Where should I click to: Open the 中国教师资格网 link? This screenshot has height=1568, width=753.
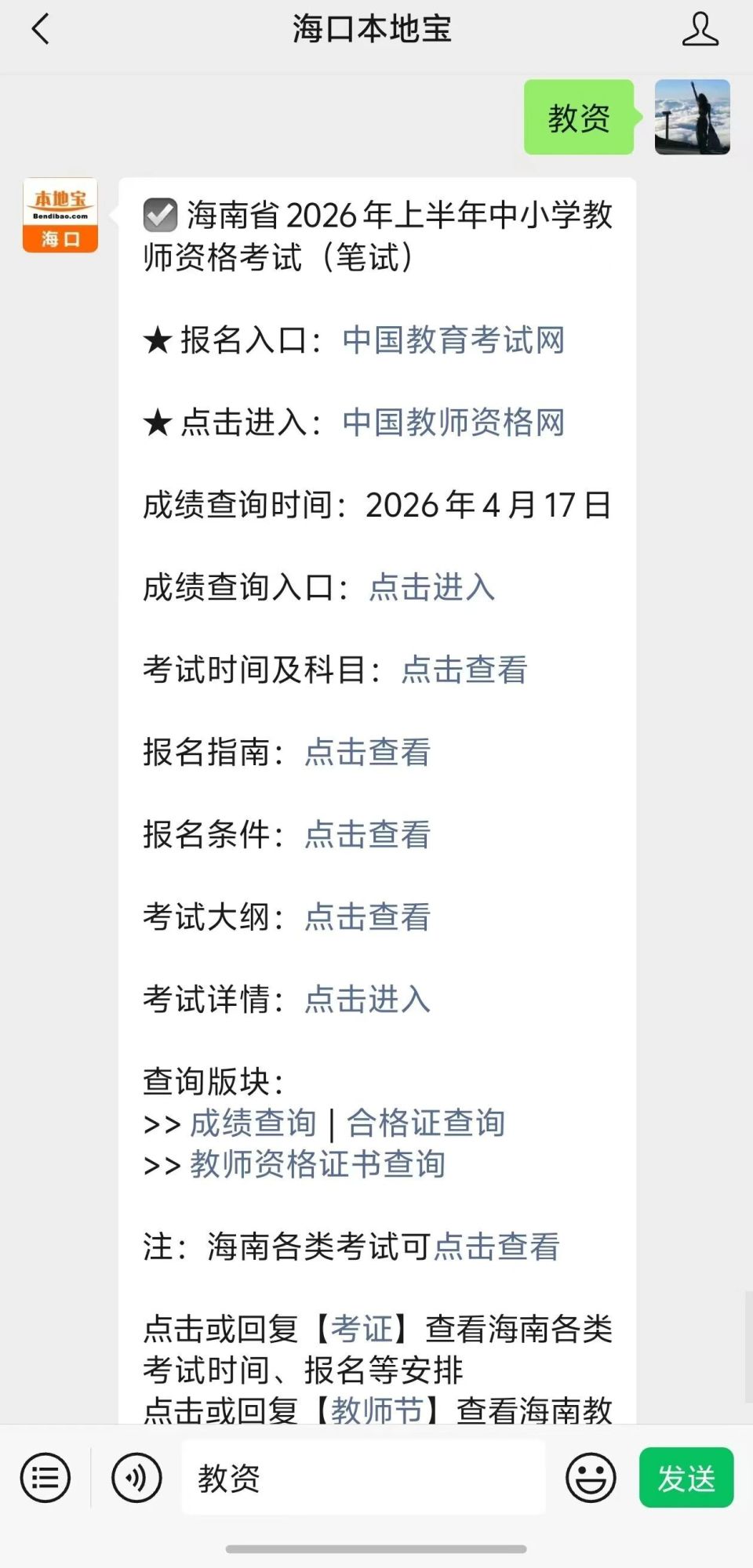[453, 423]
